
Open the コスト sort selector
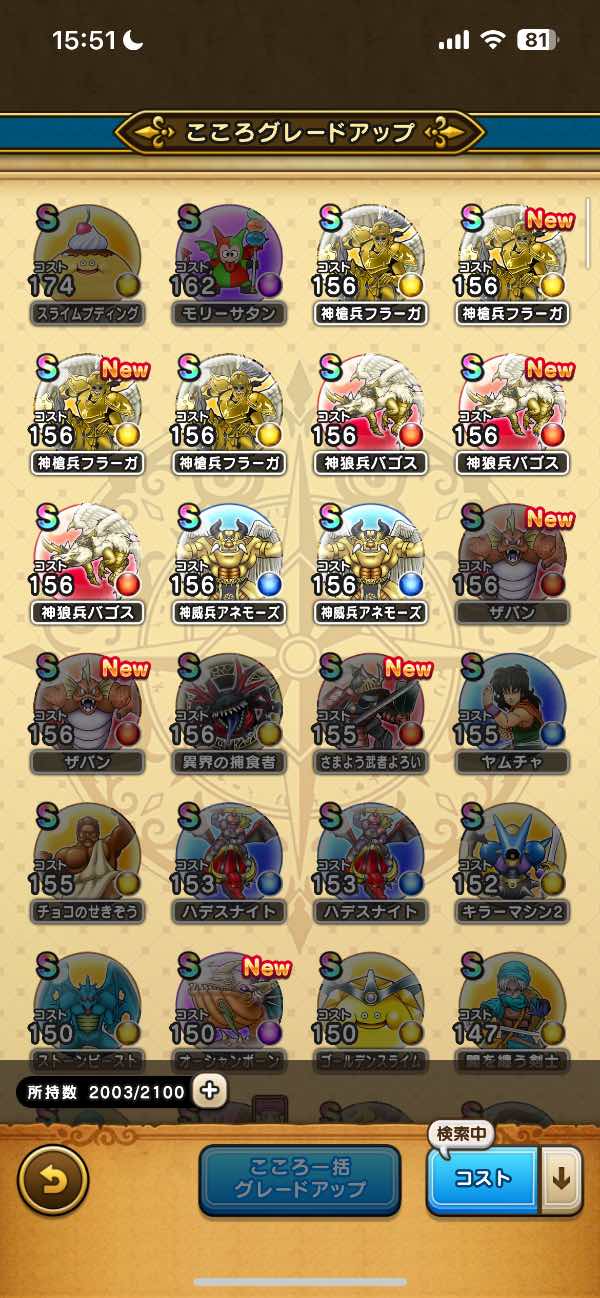483,1180
